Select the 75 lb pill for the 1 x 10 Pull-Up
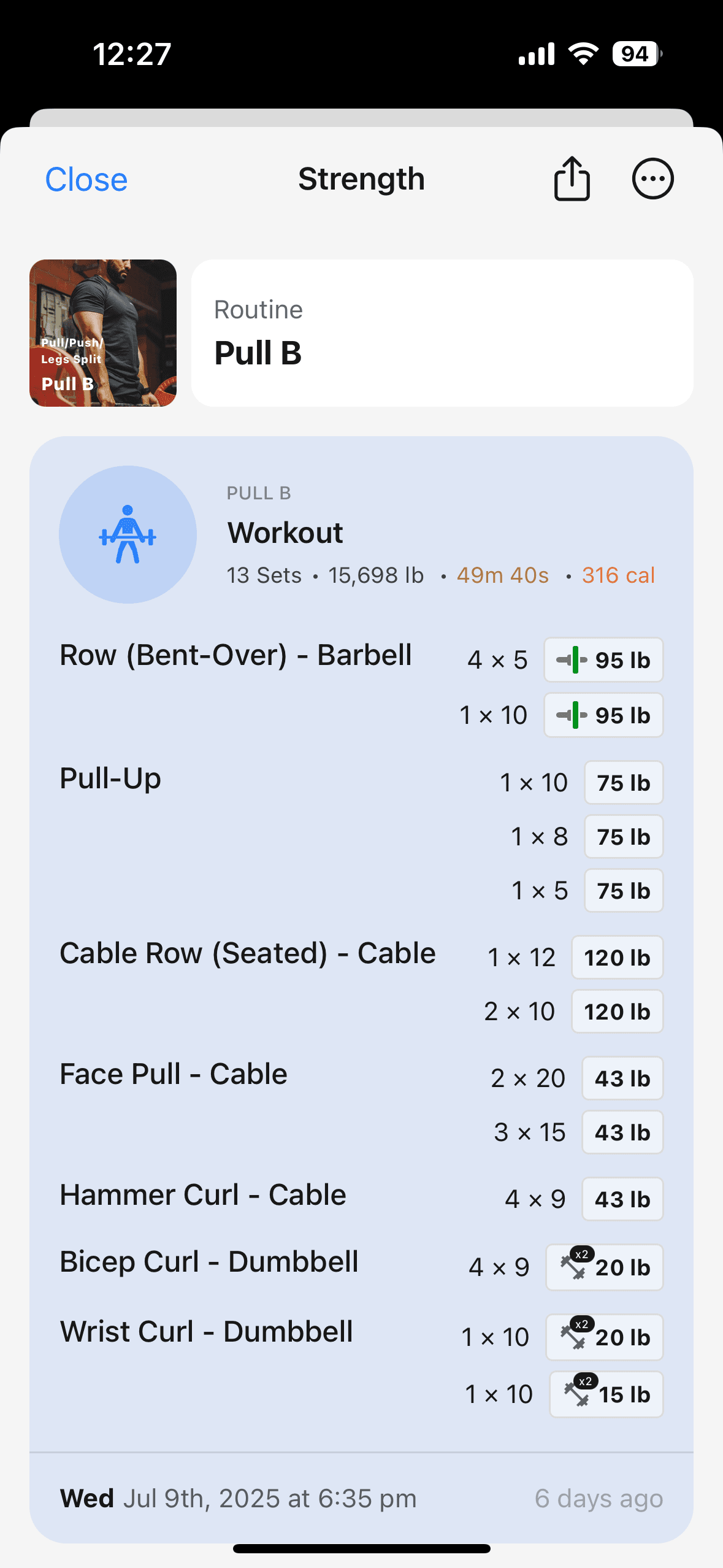 pos(623,783)
